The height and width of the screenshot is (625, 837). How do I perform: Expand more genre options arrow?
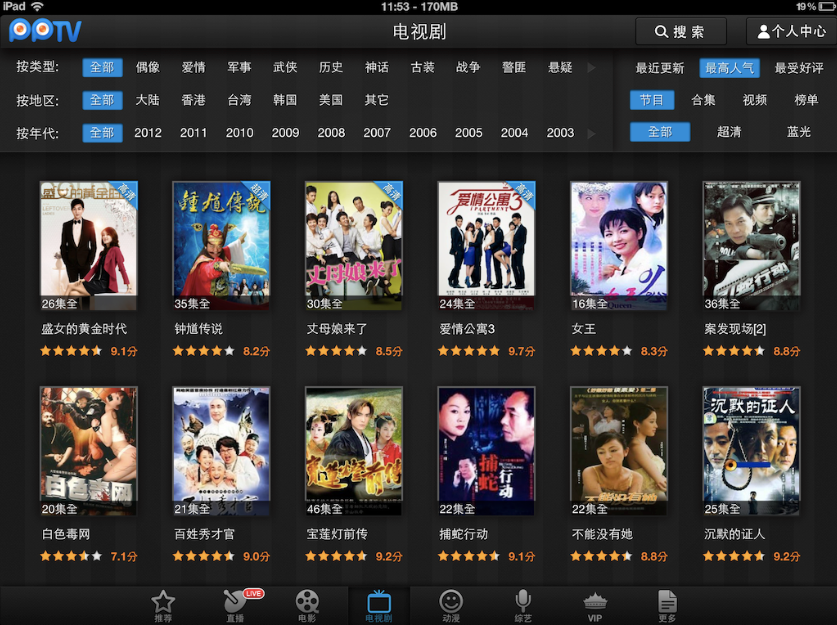pos(592,68)
